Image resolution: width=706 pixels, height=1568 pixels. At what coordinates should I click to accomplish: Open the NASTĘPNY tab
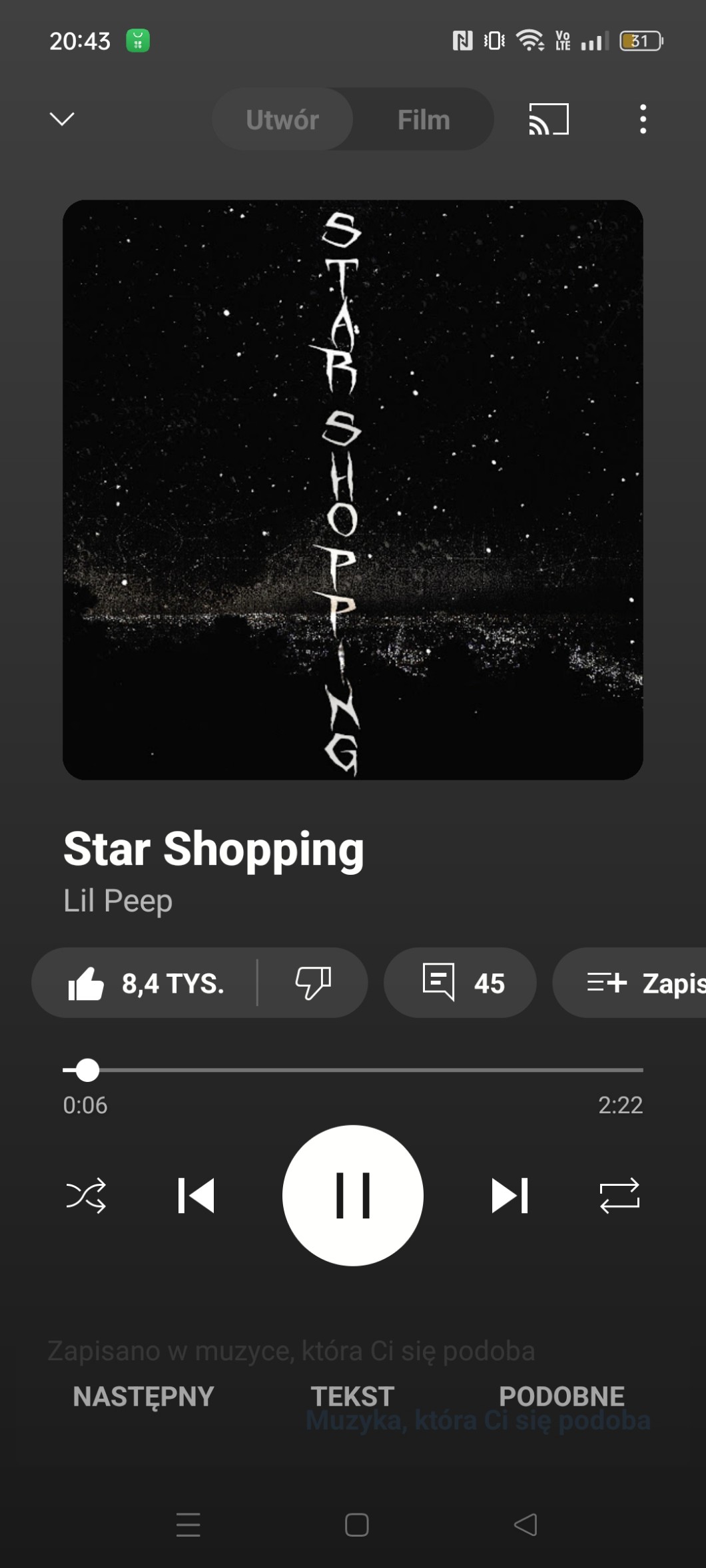143,1396
